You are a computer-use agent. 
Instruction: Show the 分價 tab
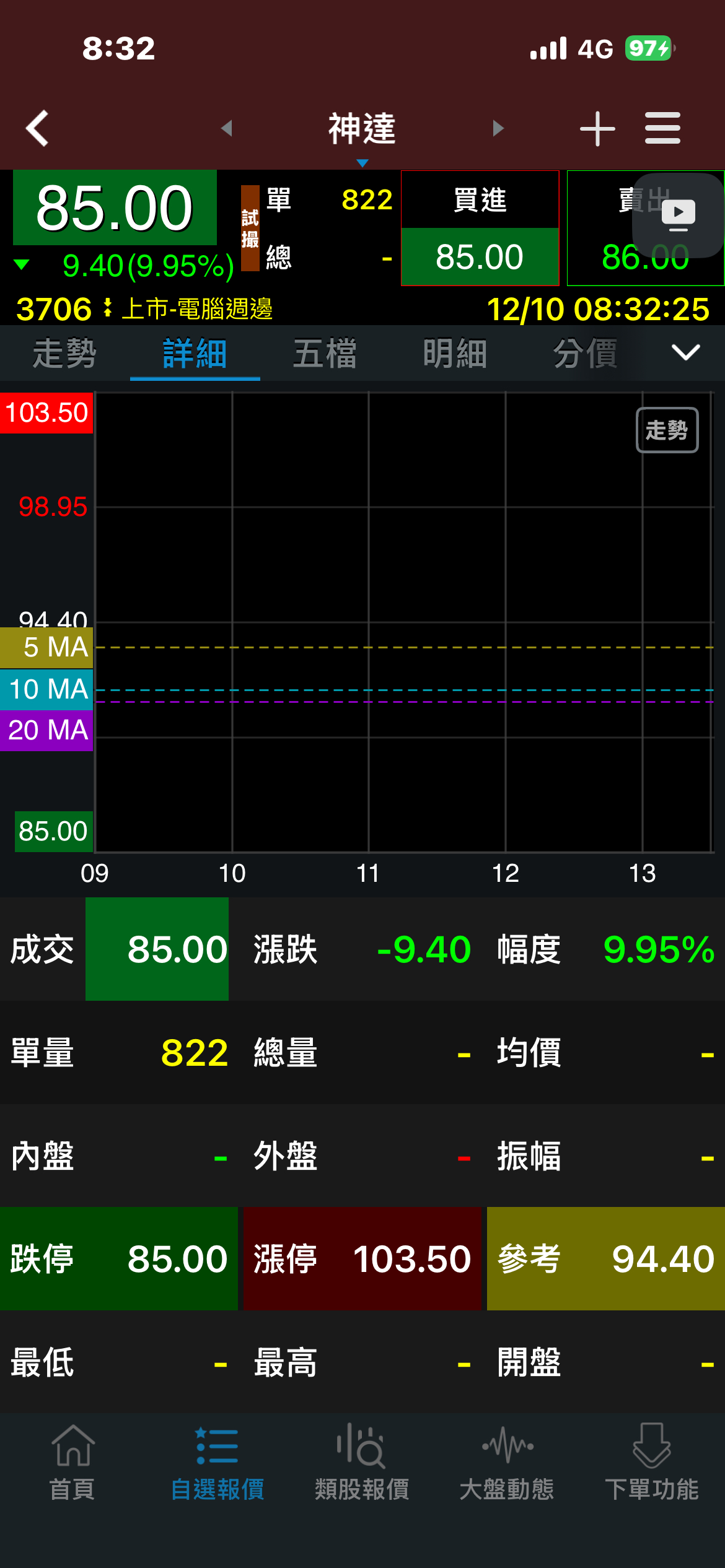(585, 354)
